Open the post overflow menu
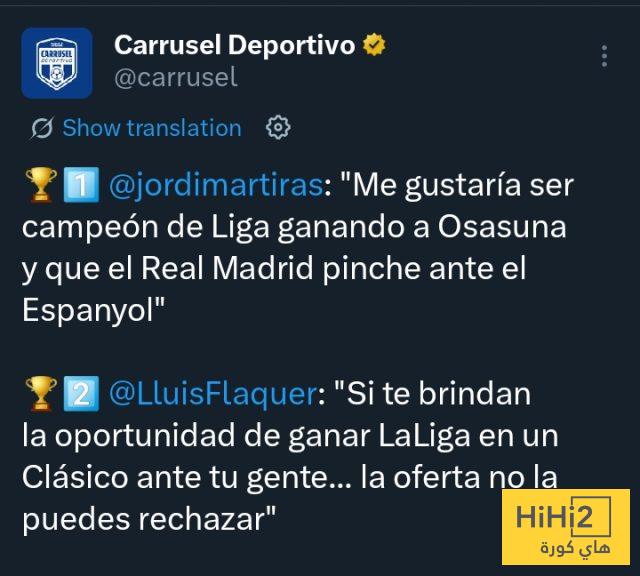The height and width of the screenshot is (576, 640). (604, 56)
